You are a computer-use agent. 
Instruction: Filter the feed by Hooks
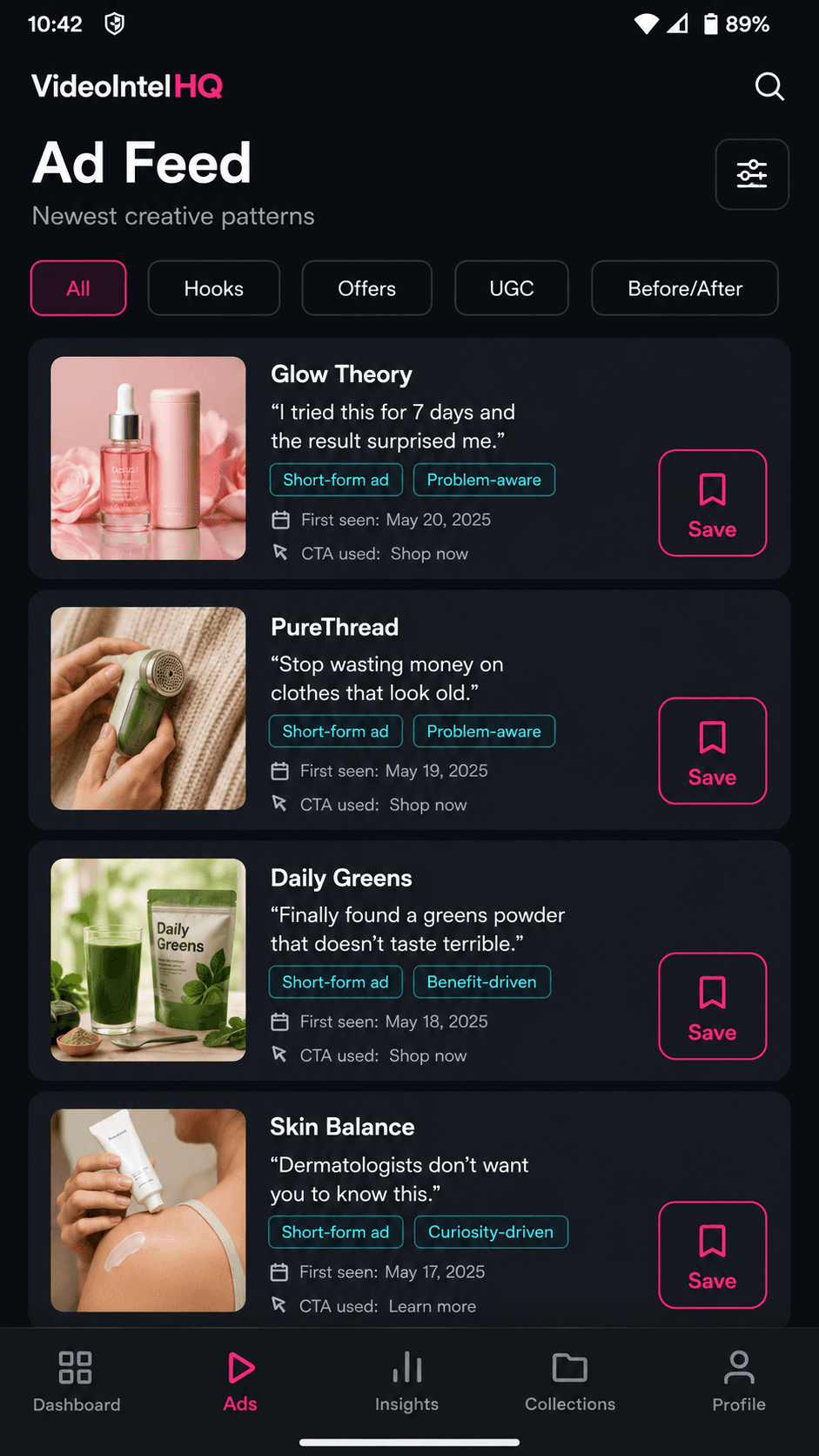pos(214,288)
